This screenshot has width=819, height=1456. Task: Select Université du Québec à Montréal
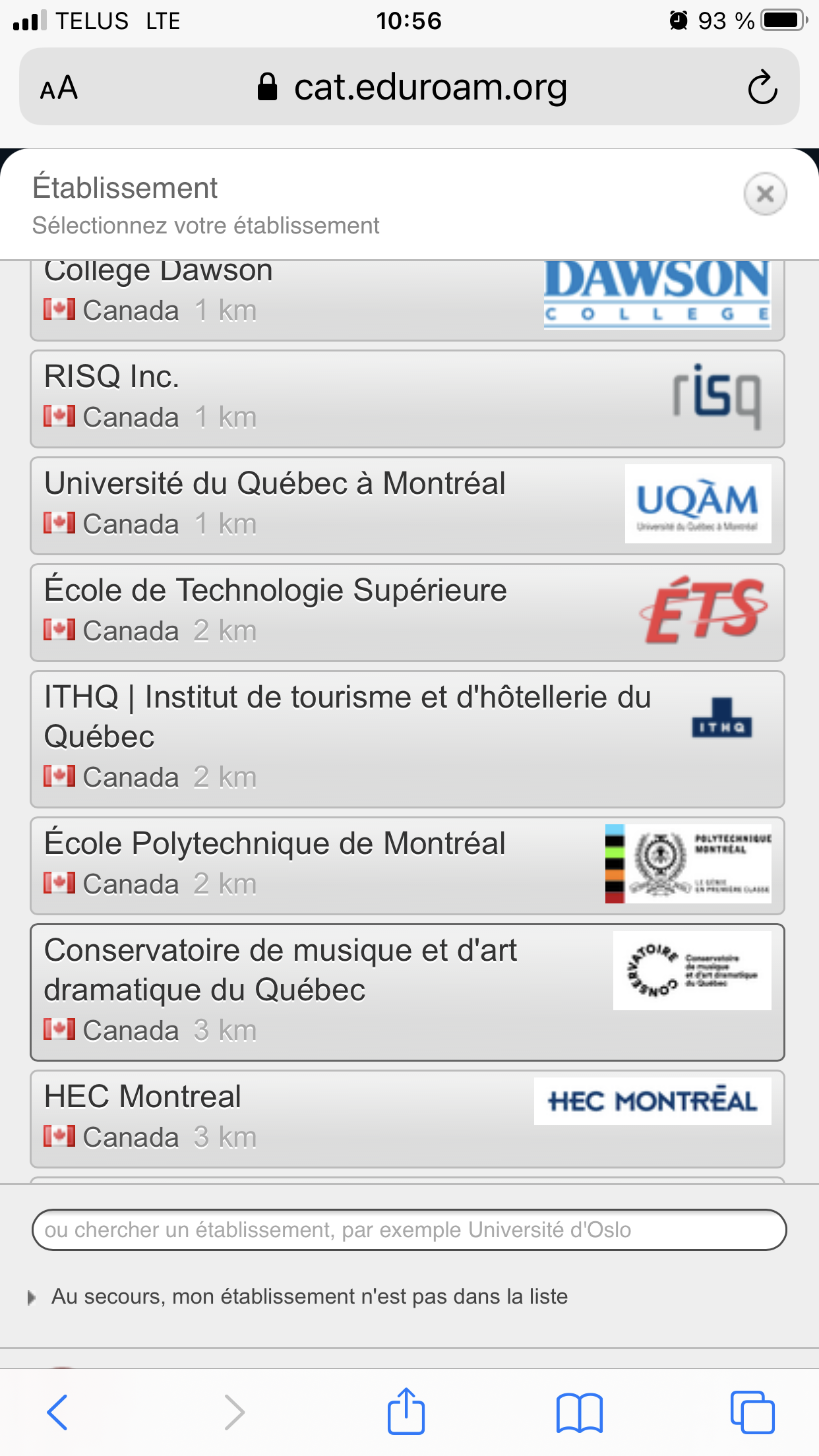pos(408,506)
